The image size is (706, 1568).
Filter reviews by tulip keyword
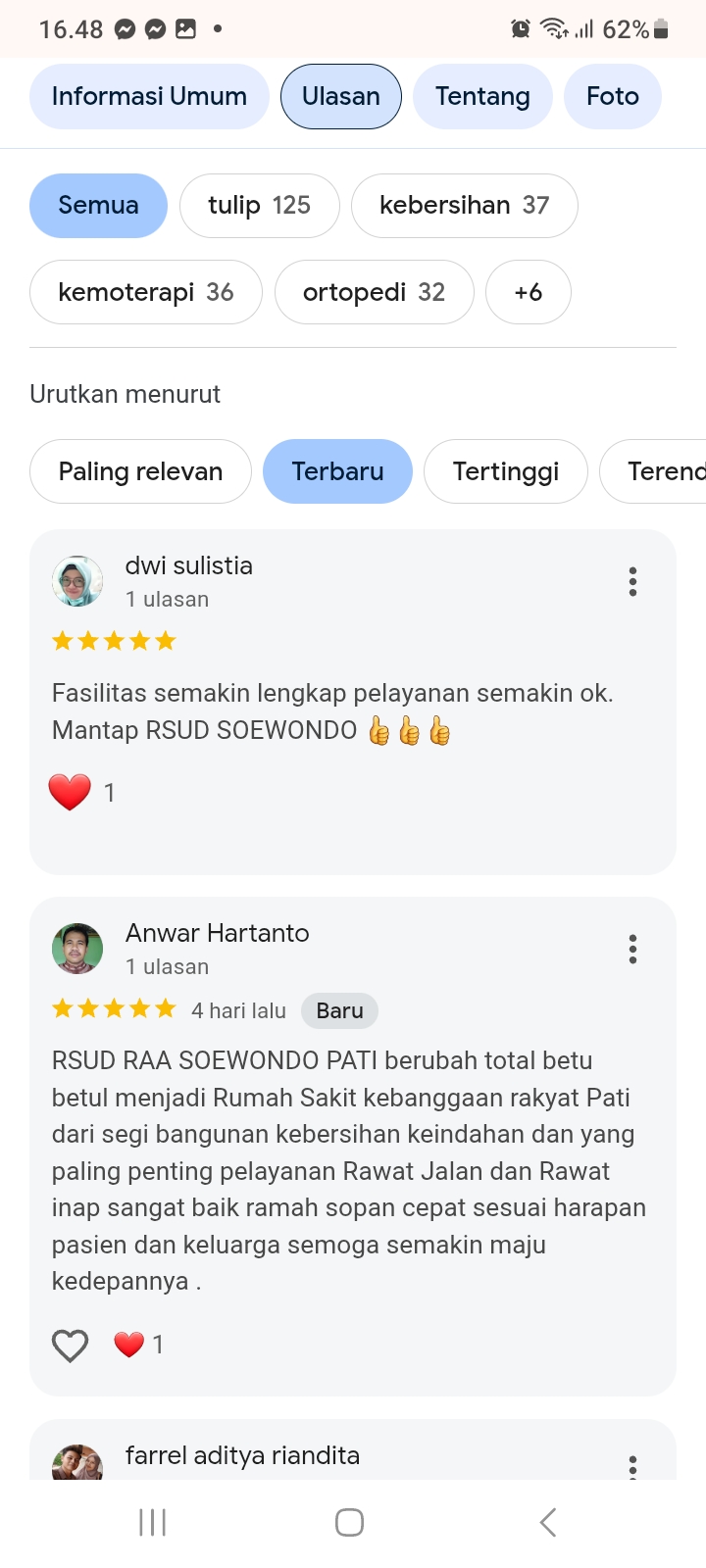click(x=259, y=205)
